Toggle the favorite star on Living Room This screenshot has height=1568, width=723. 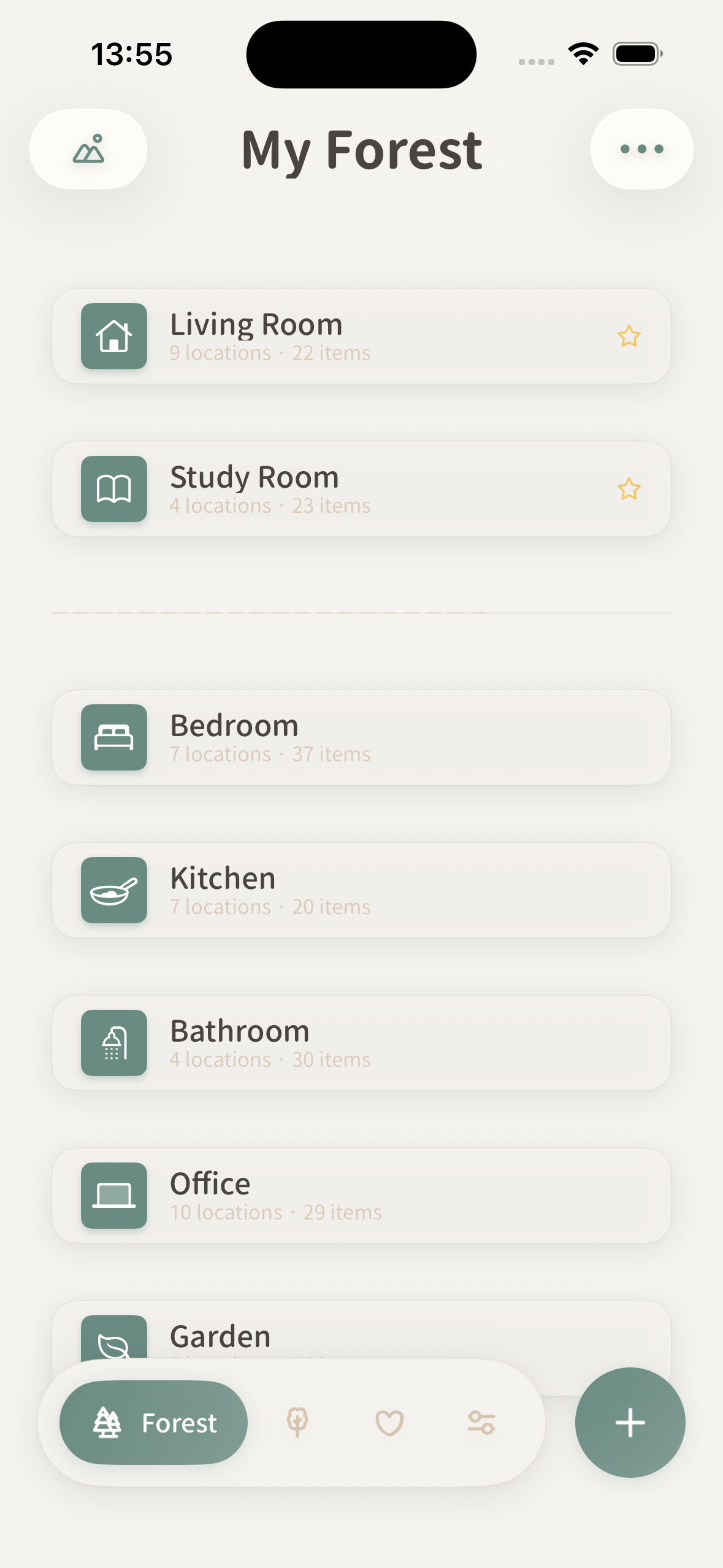629,336
